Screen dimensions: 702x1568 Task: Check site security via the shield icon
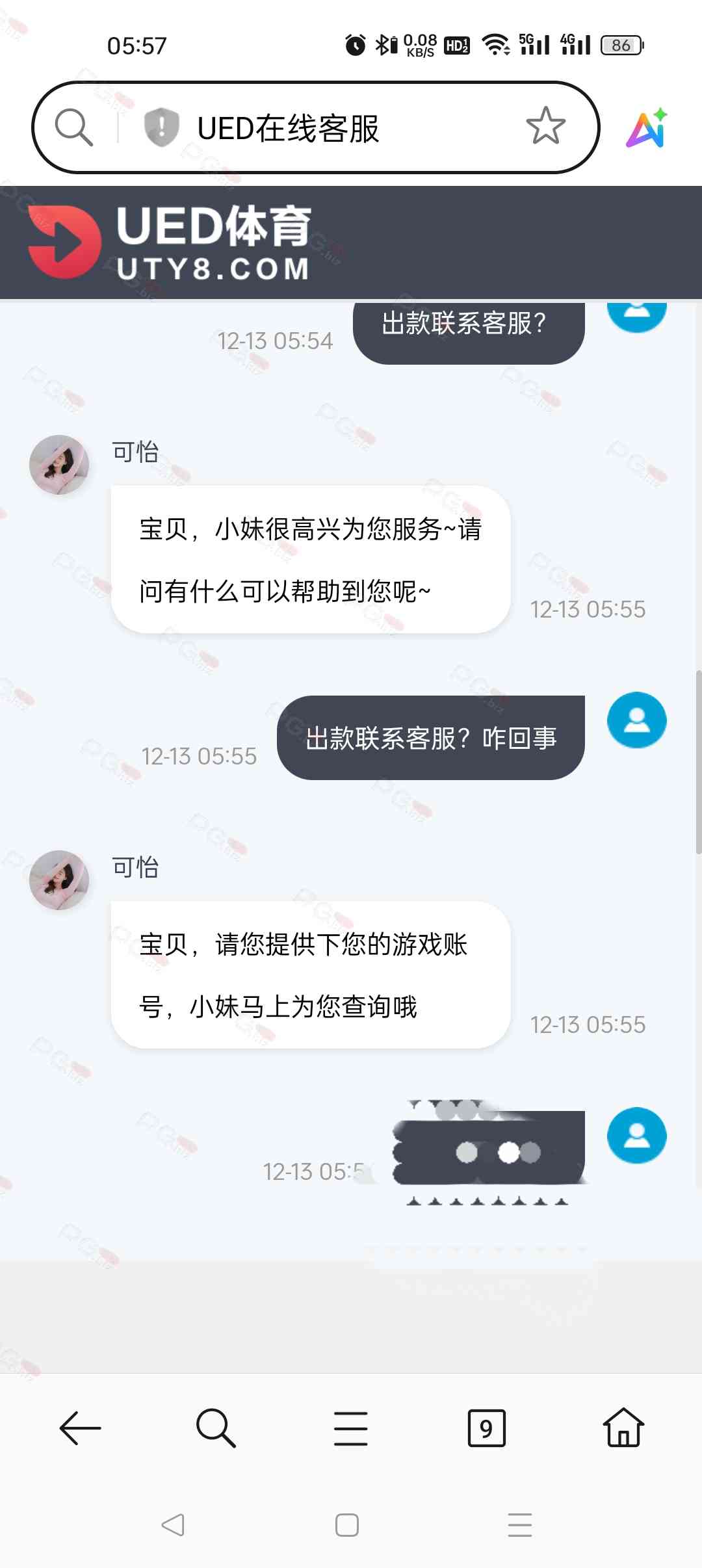click(161, 127)
